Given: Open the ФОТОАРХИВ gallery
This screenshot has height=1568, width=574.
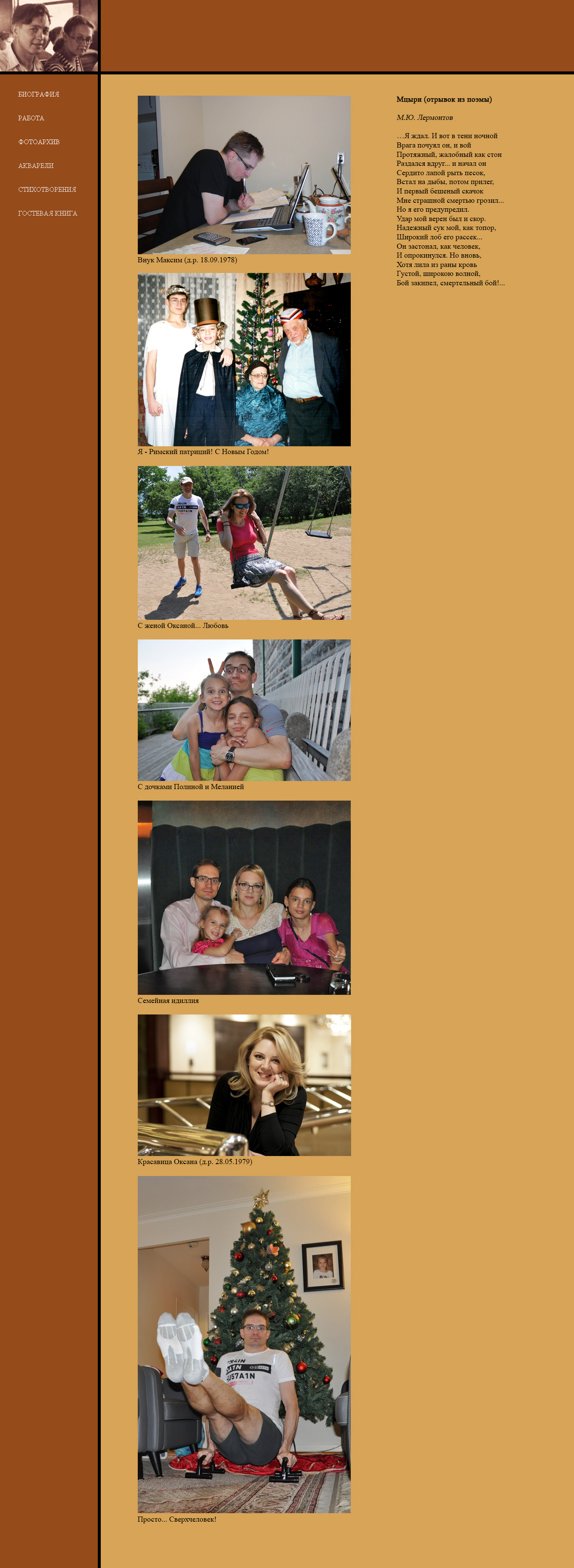Looking at the screenshot, I should (39, 142).
